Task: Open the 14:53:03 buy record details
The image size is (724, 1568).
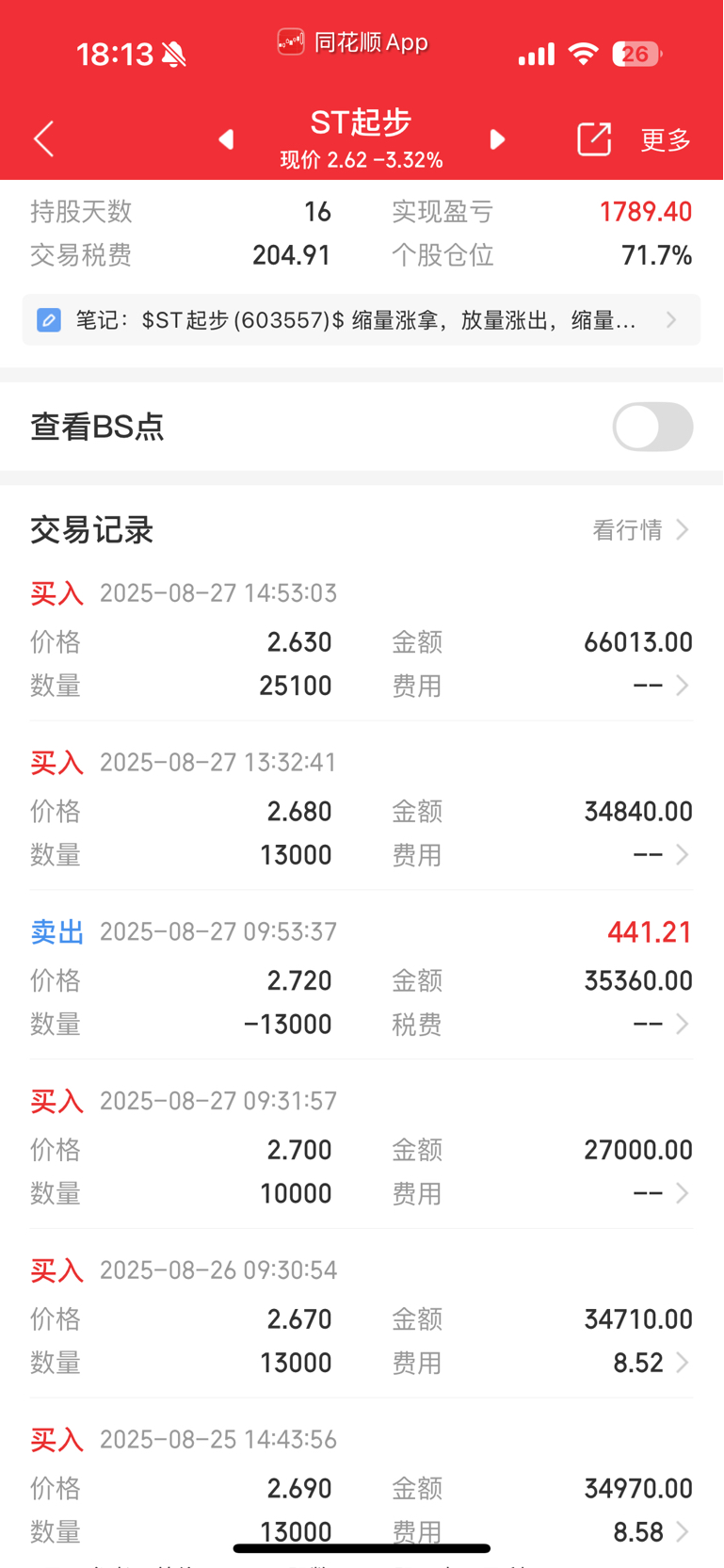Action: click(362, 640)
